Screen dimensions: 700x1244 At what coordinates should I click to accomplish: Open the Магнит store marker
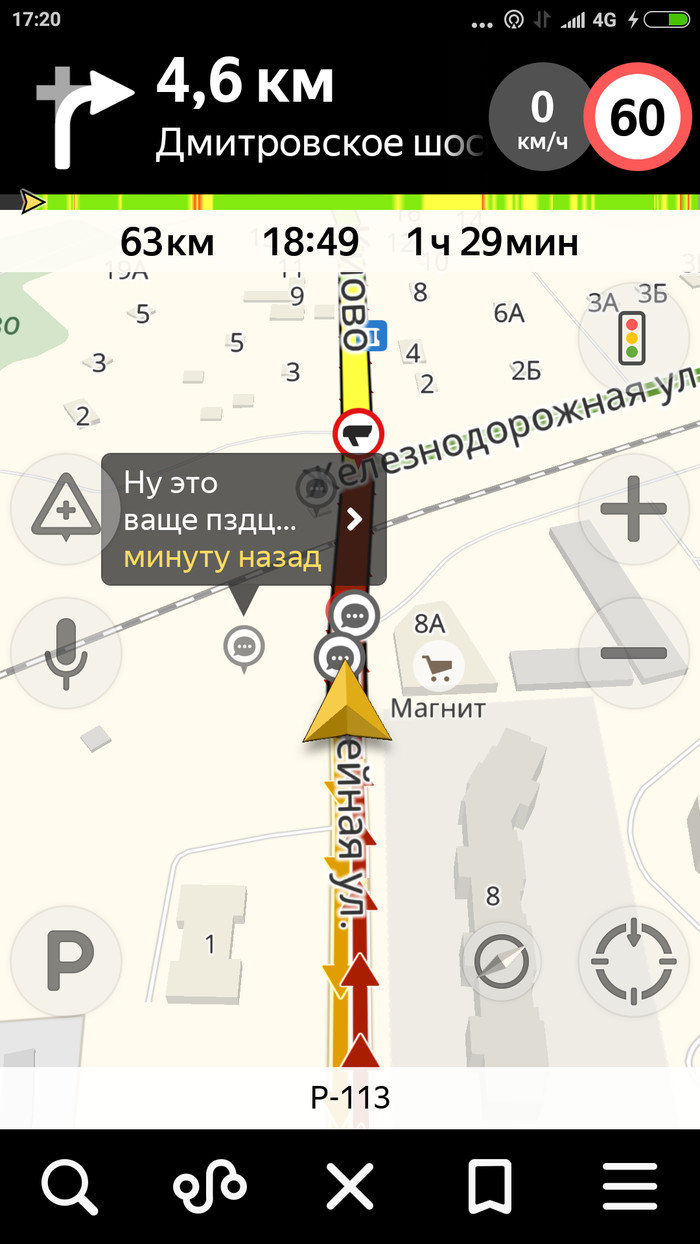coord(438,666)
